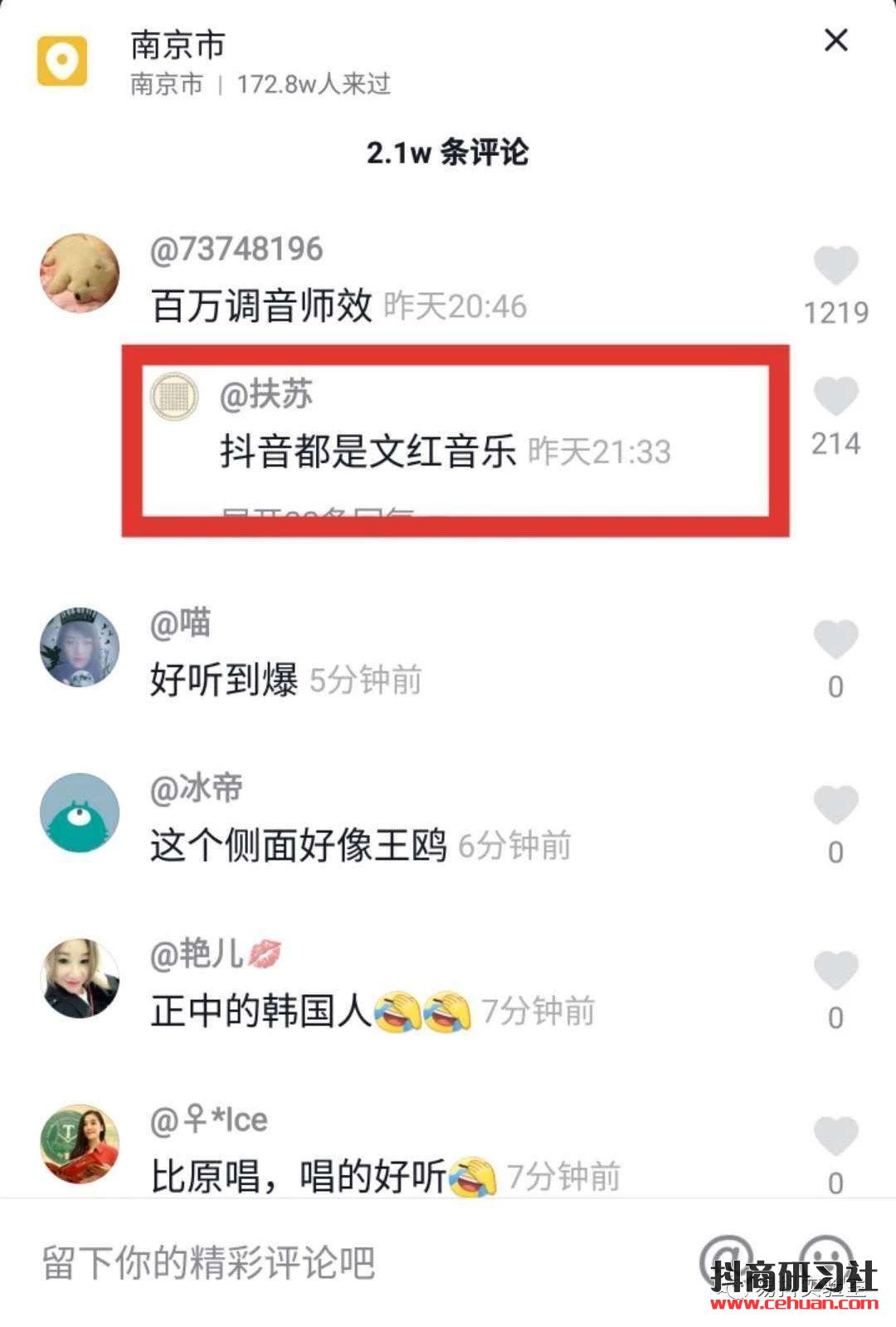Tap @艳儿's profile photo
This screenshot has height=1327, width=896.
click(x=80, y=978)
